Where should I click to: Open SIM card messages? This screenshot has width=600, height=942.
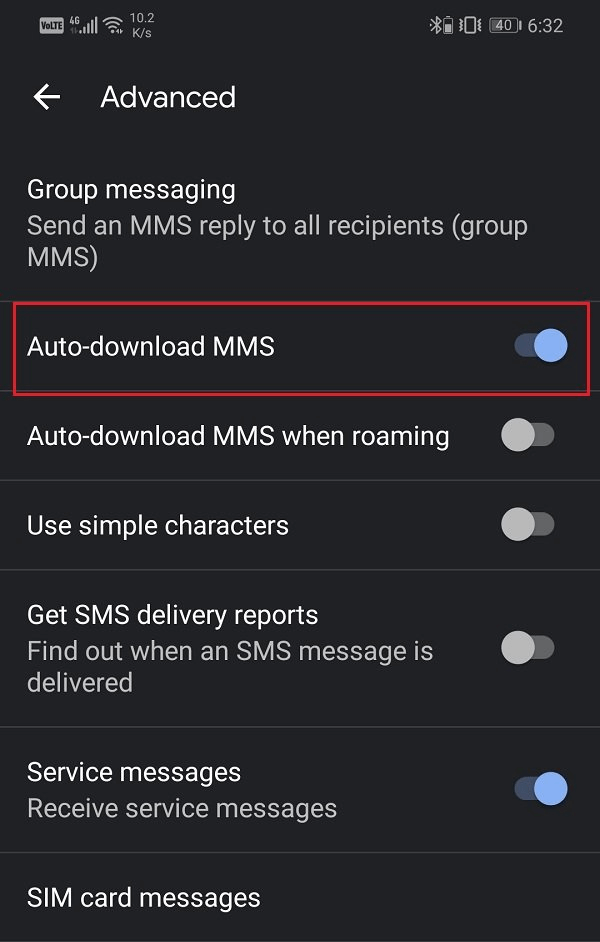pos(144,897)
